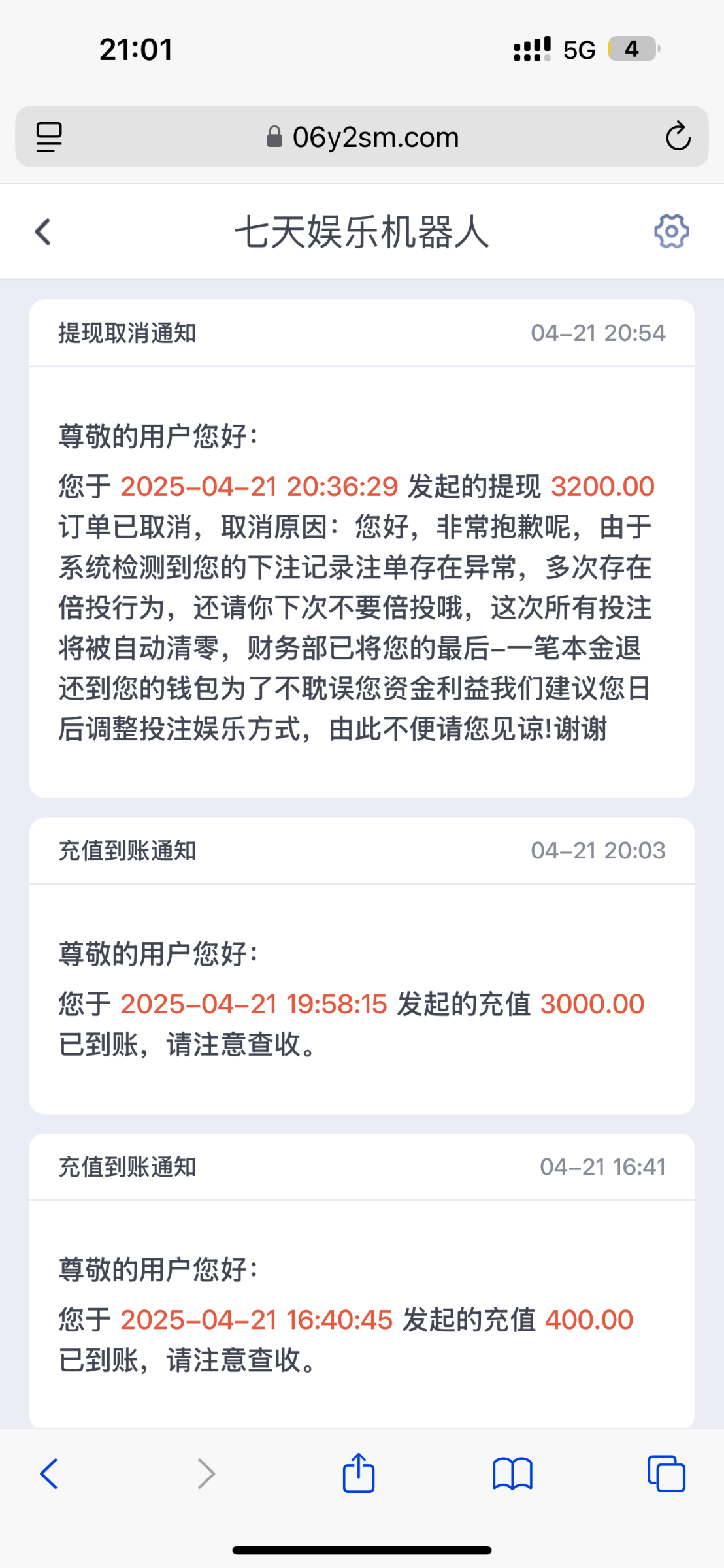Image resolution: width=724 pixels, height=1568 pixels.
Task: Tap the padlock icon beside the URL
Action: click(x=275, y=137)
